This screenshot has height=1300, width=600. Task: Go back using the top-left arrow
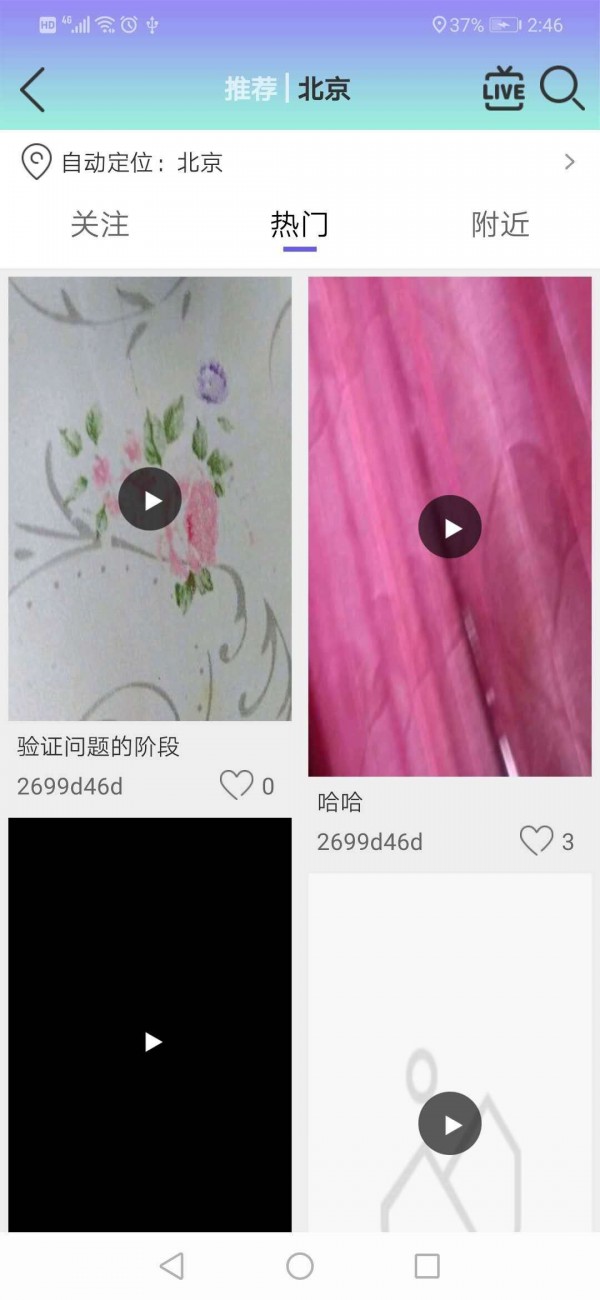tap(33, 90)
